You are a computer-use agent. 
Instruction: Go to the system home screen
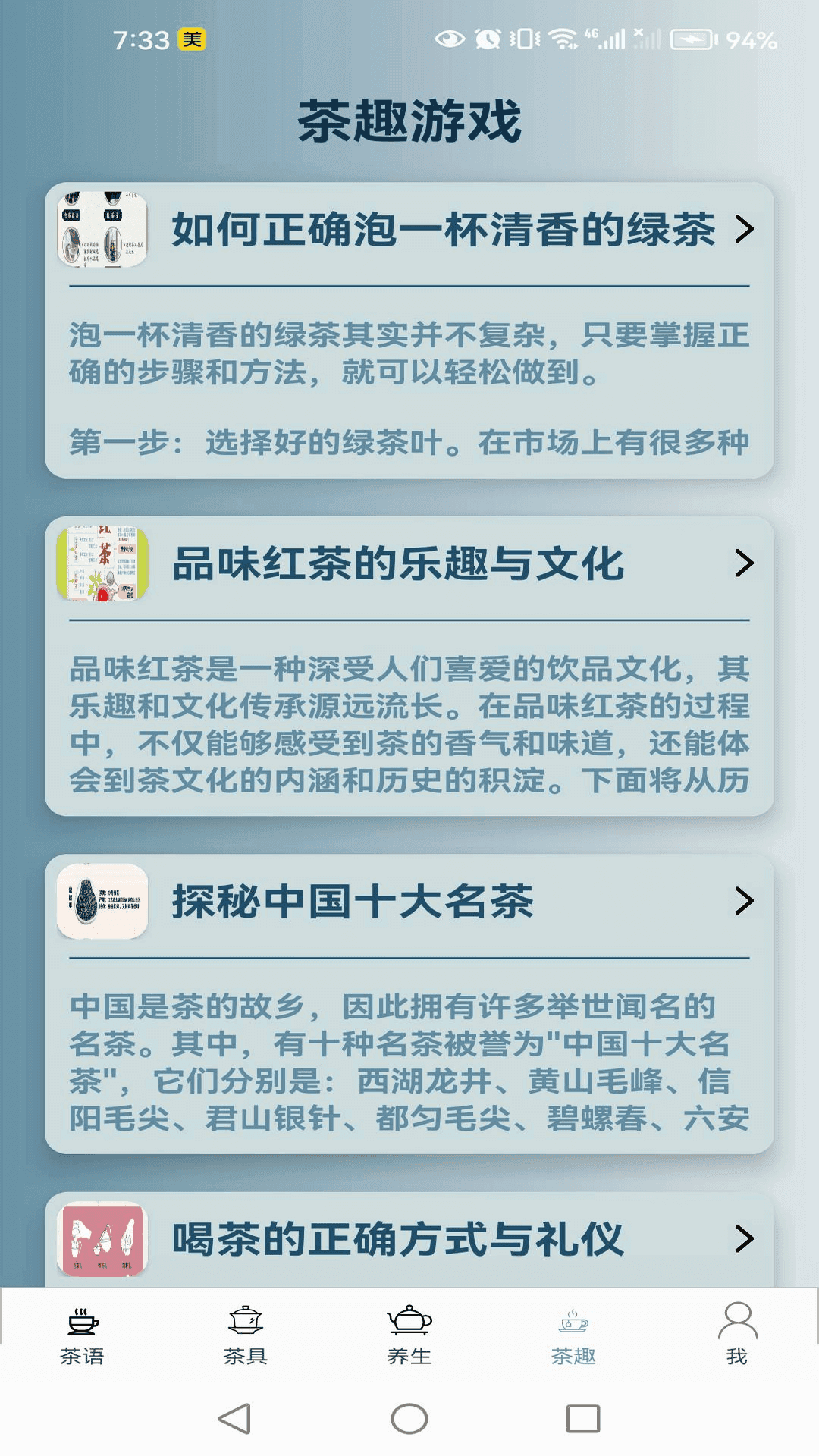pyautogui.click(x=409, y=1419)
